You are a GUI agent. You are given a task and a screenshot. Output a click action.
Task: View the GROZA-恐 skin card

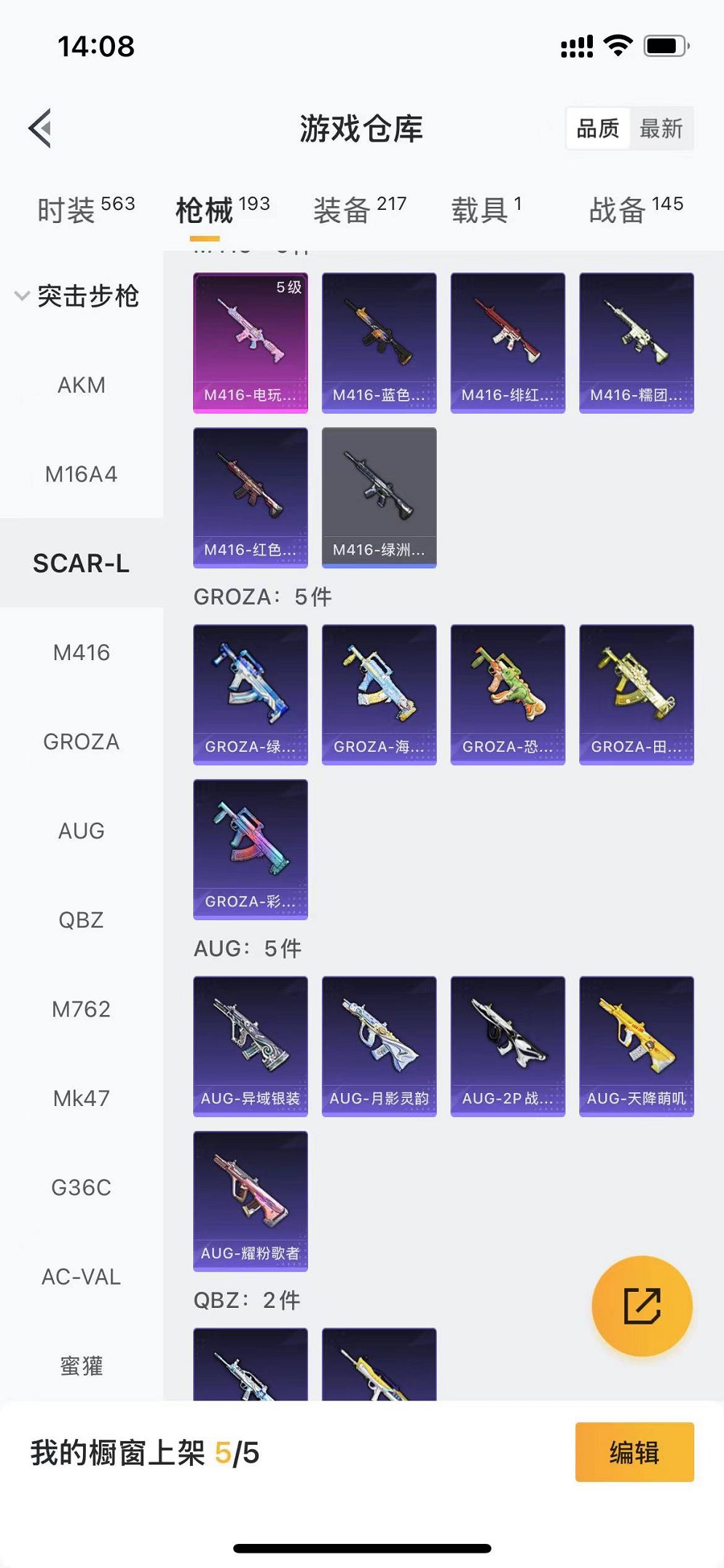tap(508, 694)
